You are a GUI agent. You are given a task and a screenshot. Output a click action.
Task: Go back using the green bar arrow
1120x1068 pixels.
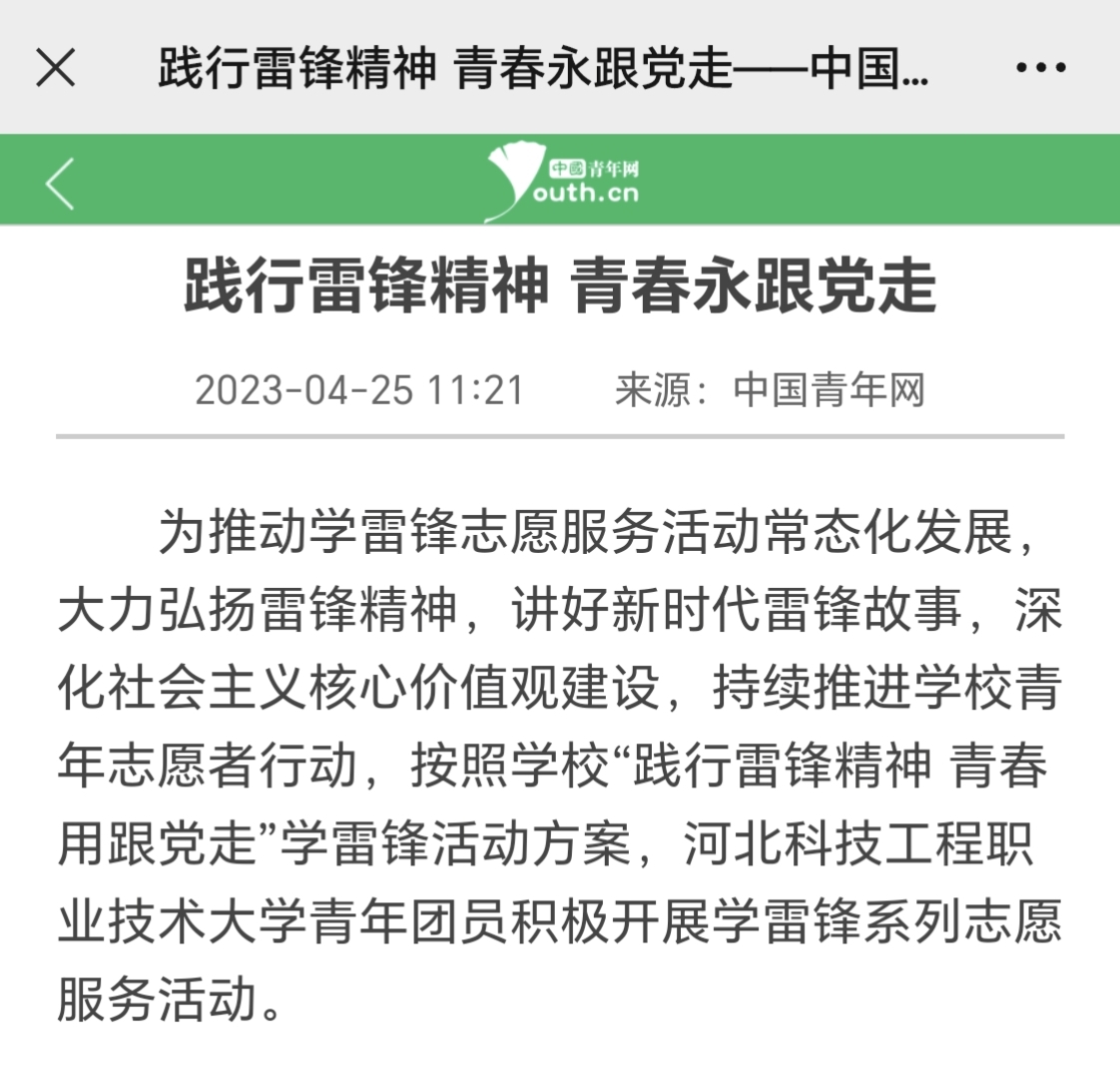coord(60,183)
